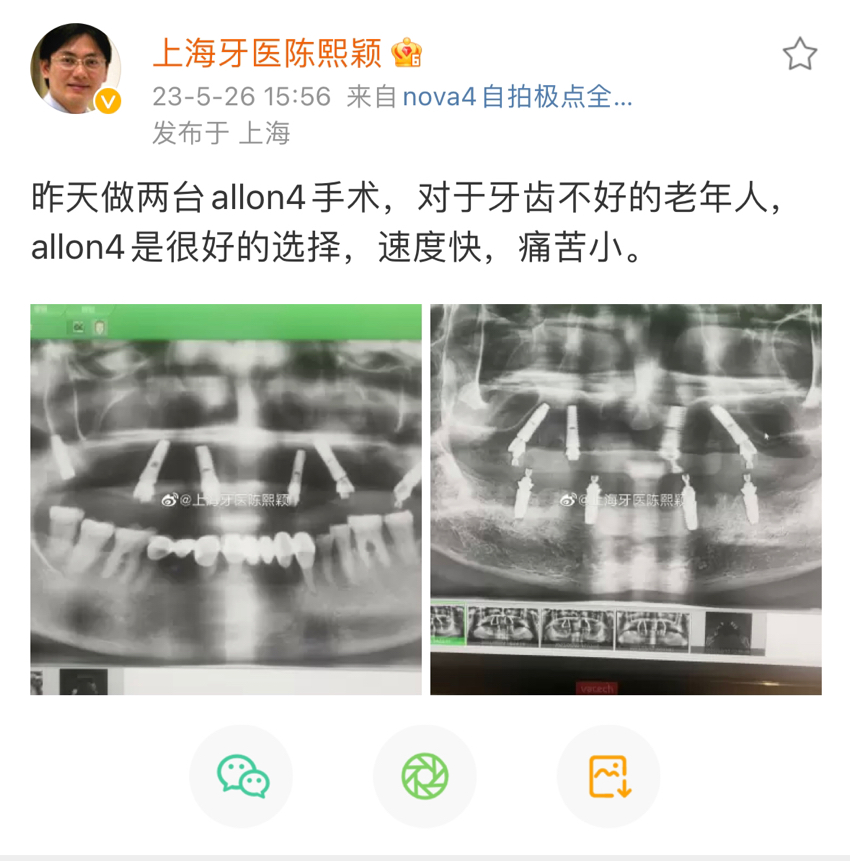Tap the username 上海牙医陈熙颖

pyautogui.click(x=266, y=53)
